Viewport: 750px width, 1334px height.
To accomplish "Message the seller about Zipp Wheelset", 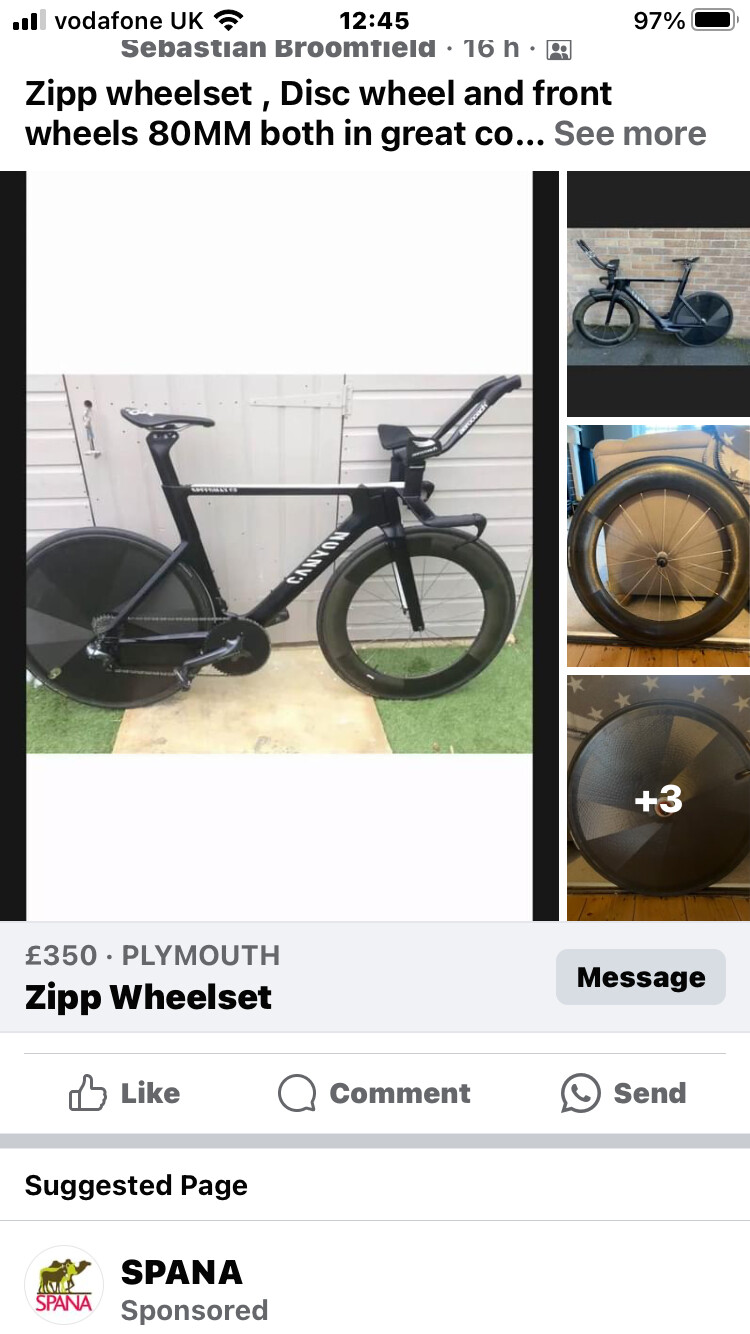I will coord(641,977).
